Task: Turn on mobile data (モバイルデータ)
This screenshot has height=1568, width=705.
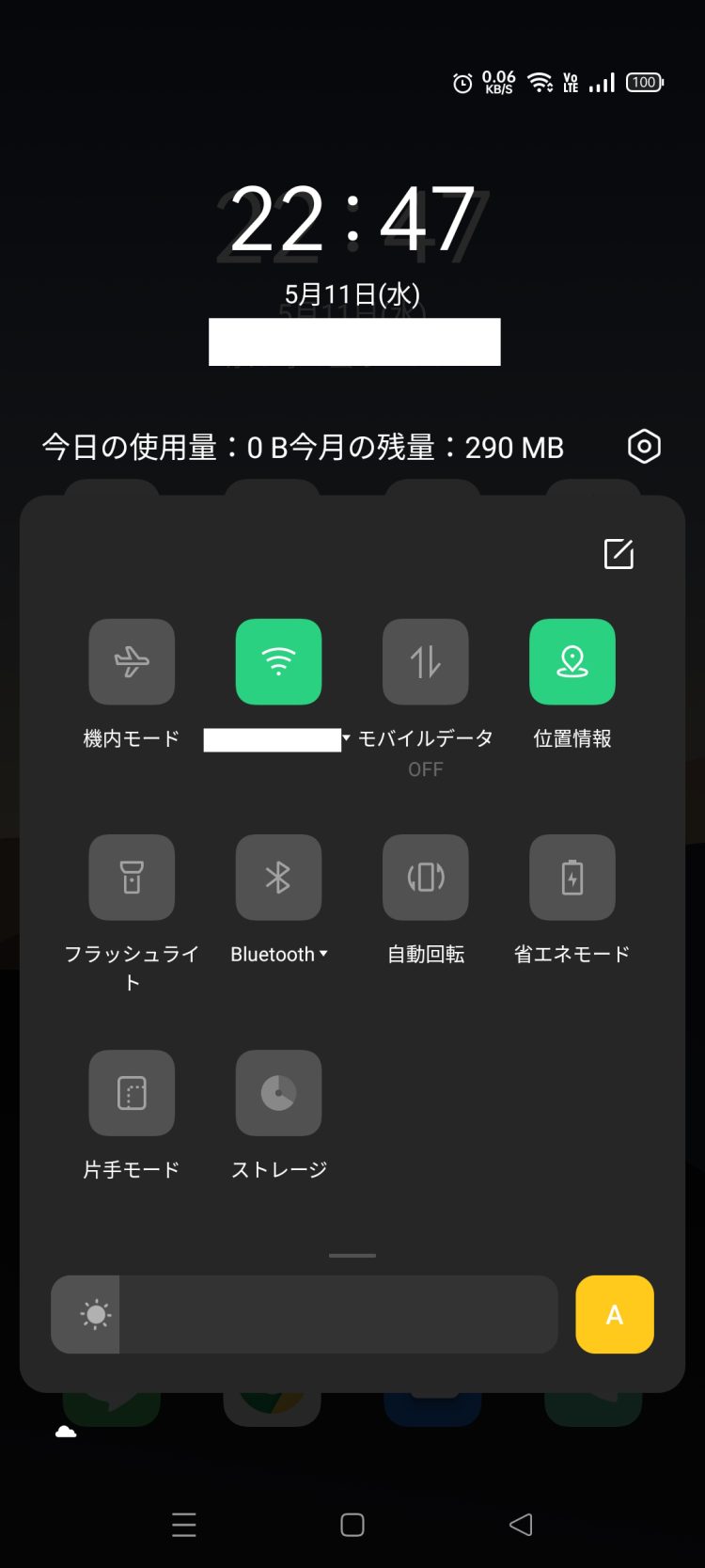Action: pos(426,662)
